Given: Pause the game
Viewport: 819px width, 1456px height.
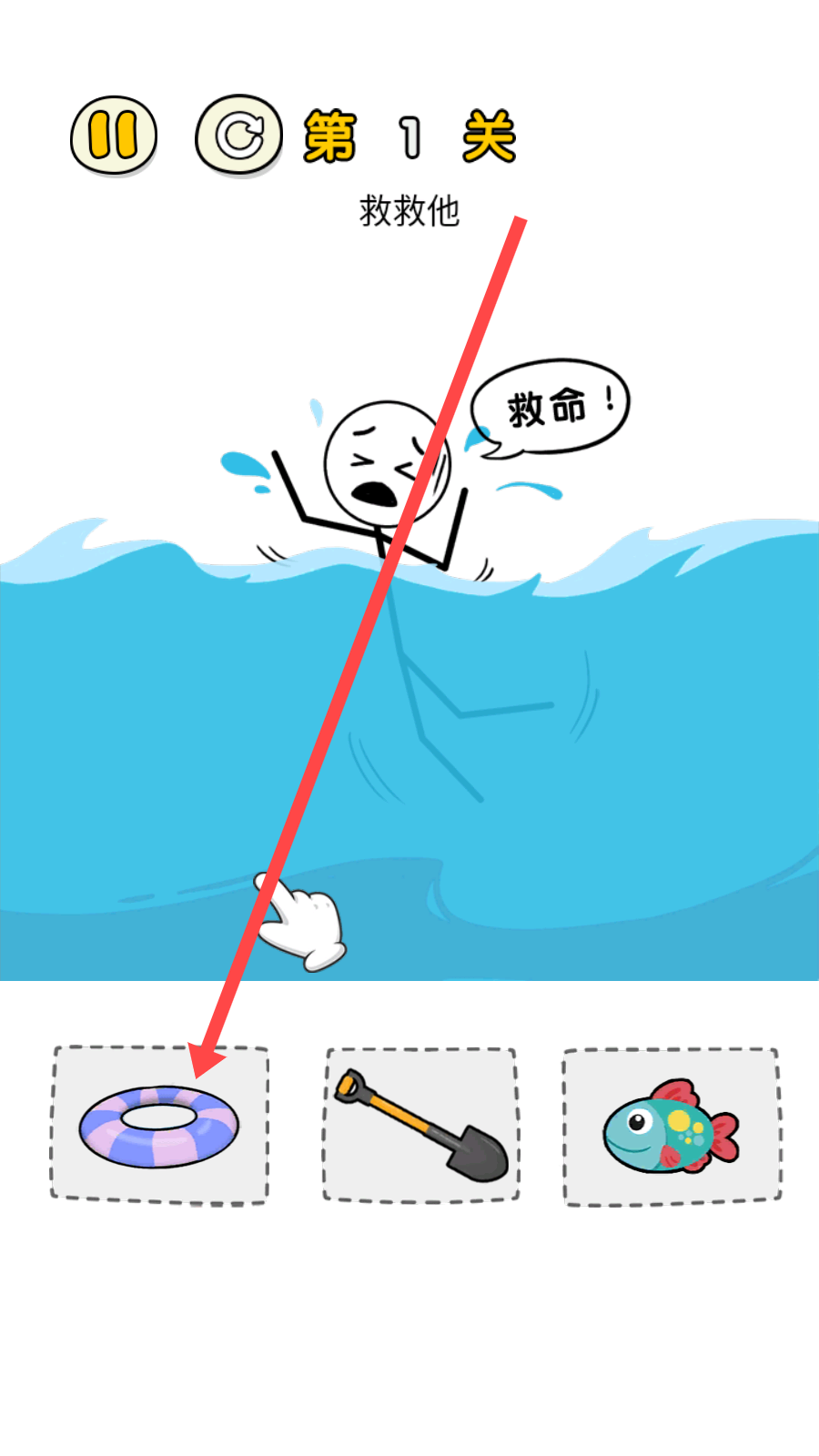Looking at the screenshot, I should (x=114, y=136).
